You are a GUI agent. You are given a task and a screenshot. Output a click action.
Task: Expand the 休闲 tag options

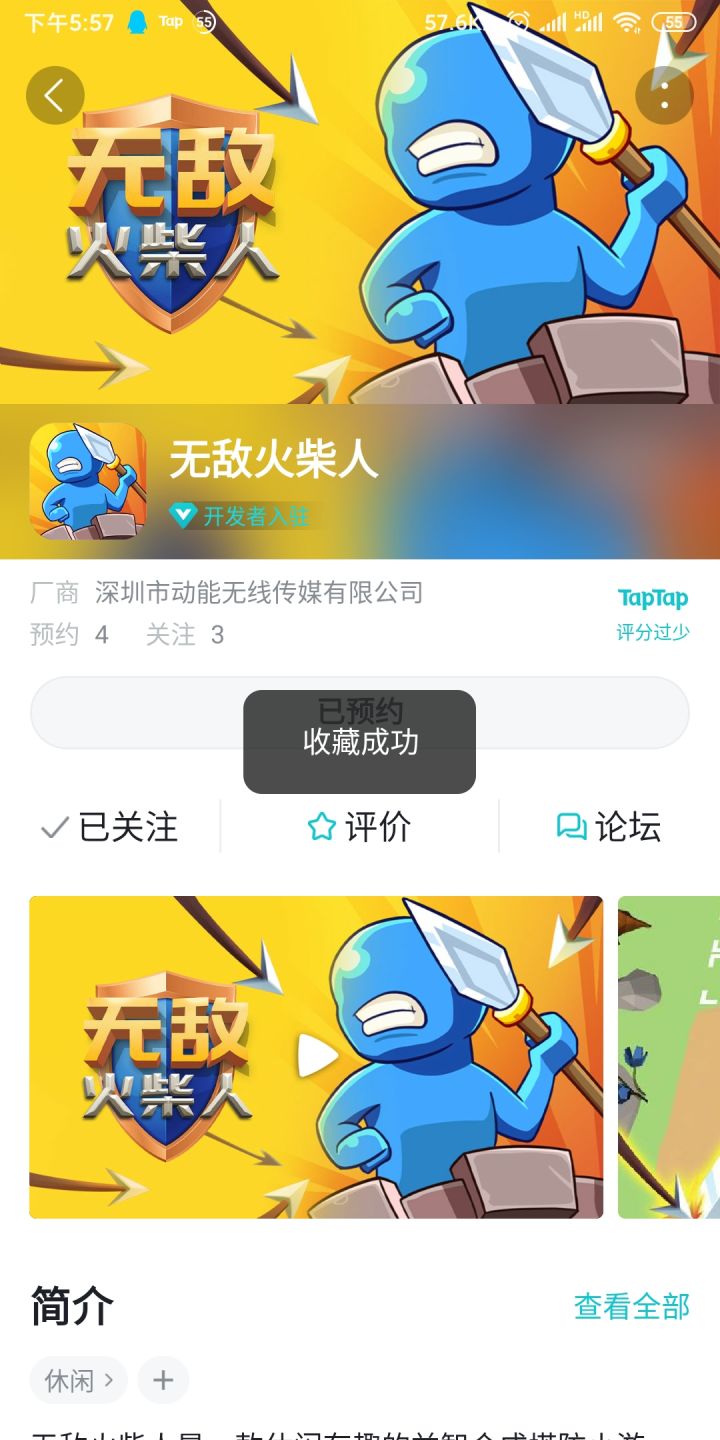(x=77, y=1380)
